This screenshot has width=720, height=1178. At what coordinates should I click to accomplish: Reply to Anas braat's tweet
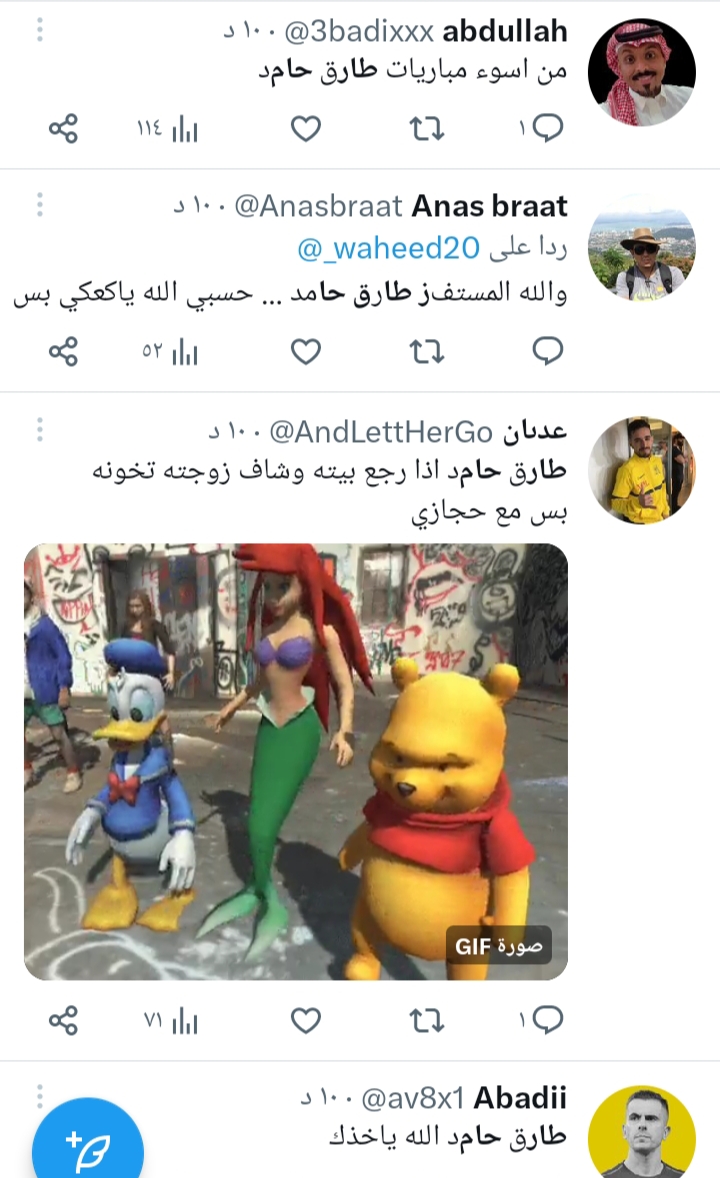(547, 351)
